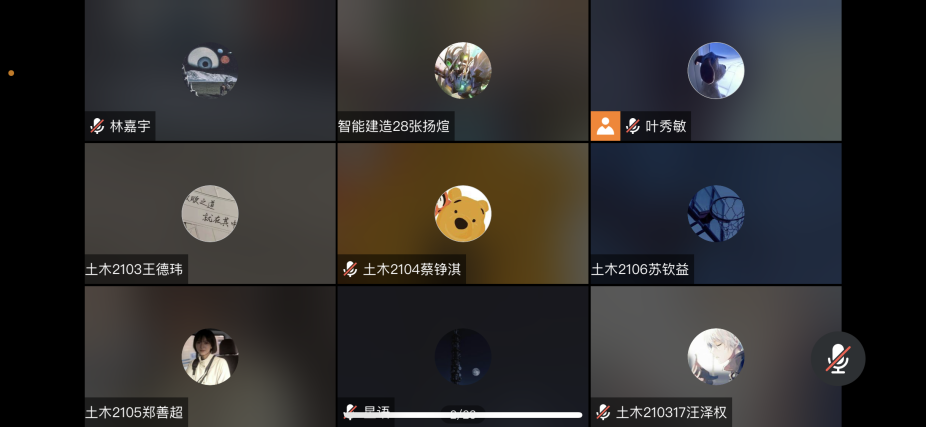The height and width of the screenshot is (427, 926).
Task: Tap the floating muted microphone button
Action: click(837, 359)
